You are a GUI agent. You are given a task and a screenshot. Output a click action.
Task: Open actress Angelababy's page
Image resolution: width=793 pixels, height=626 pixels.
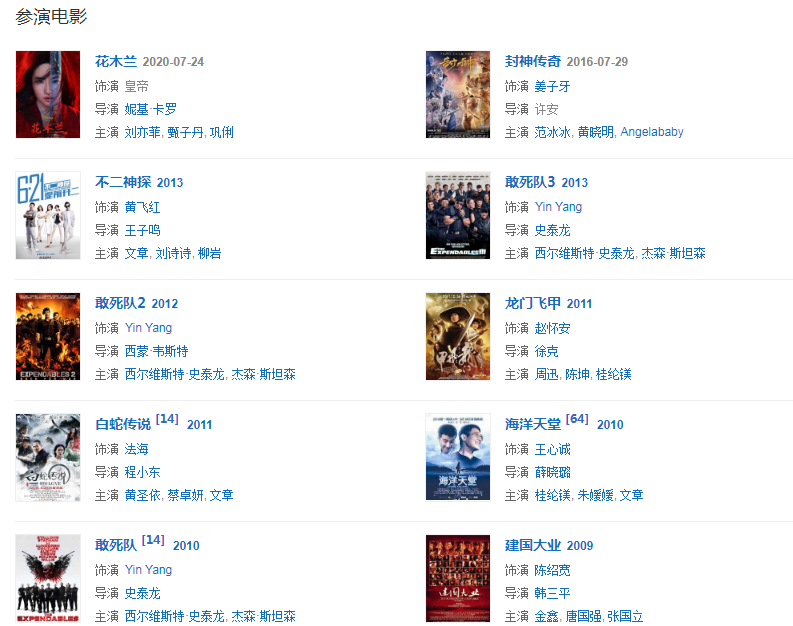tap(651, 132)
